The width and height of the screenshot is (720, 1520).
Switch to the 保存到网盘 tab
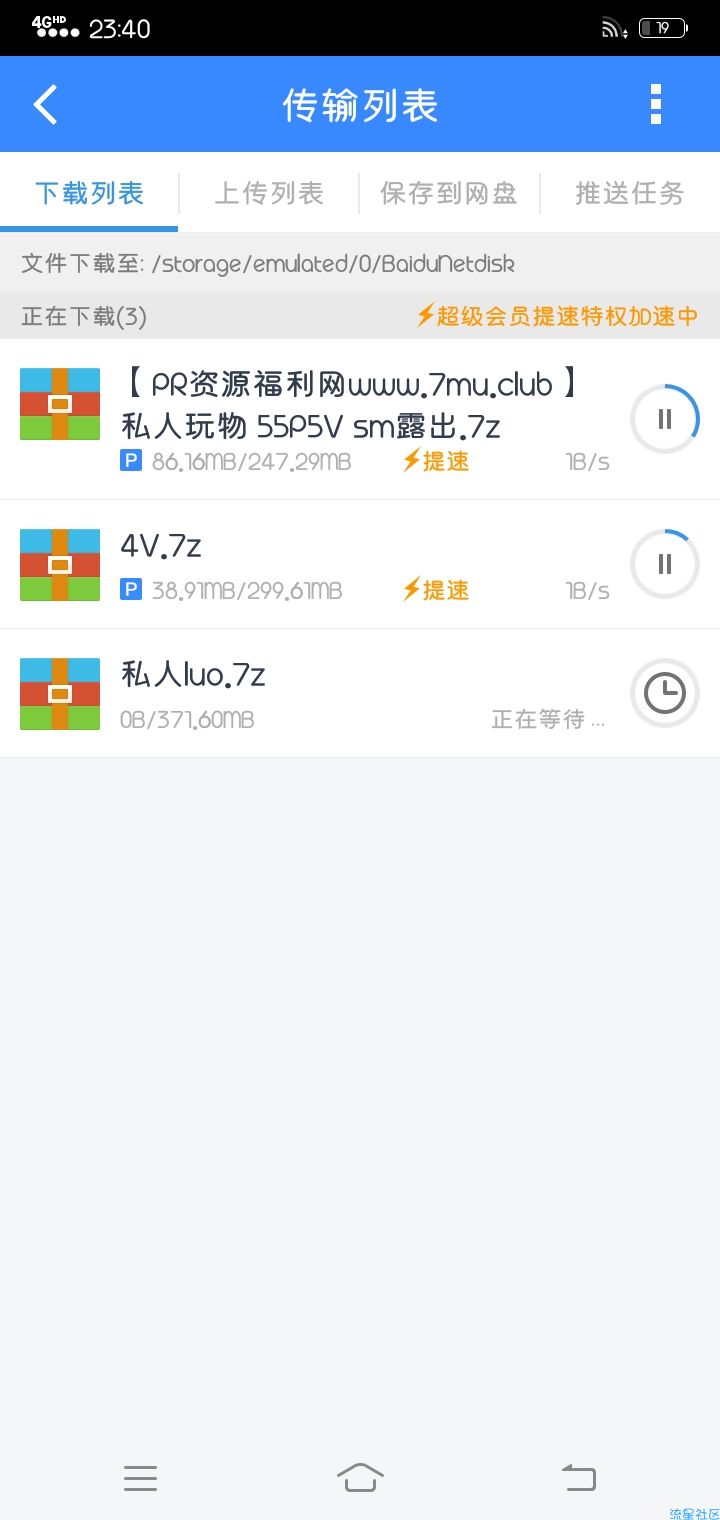pyautogui.click(x=449, y=193)
